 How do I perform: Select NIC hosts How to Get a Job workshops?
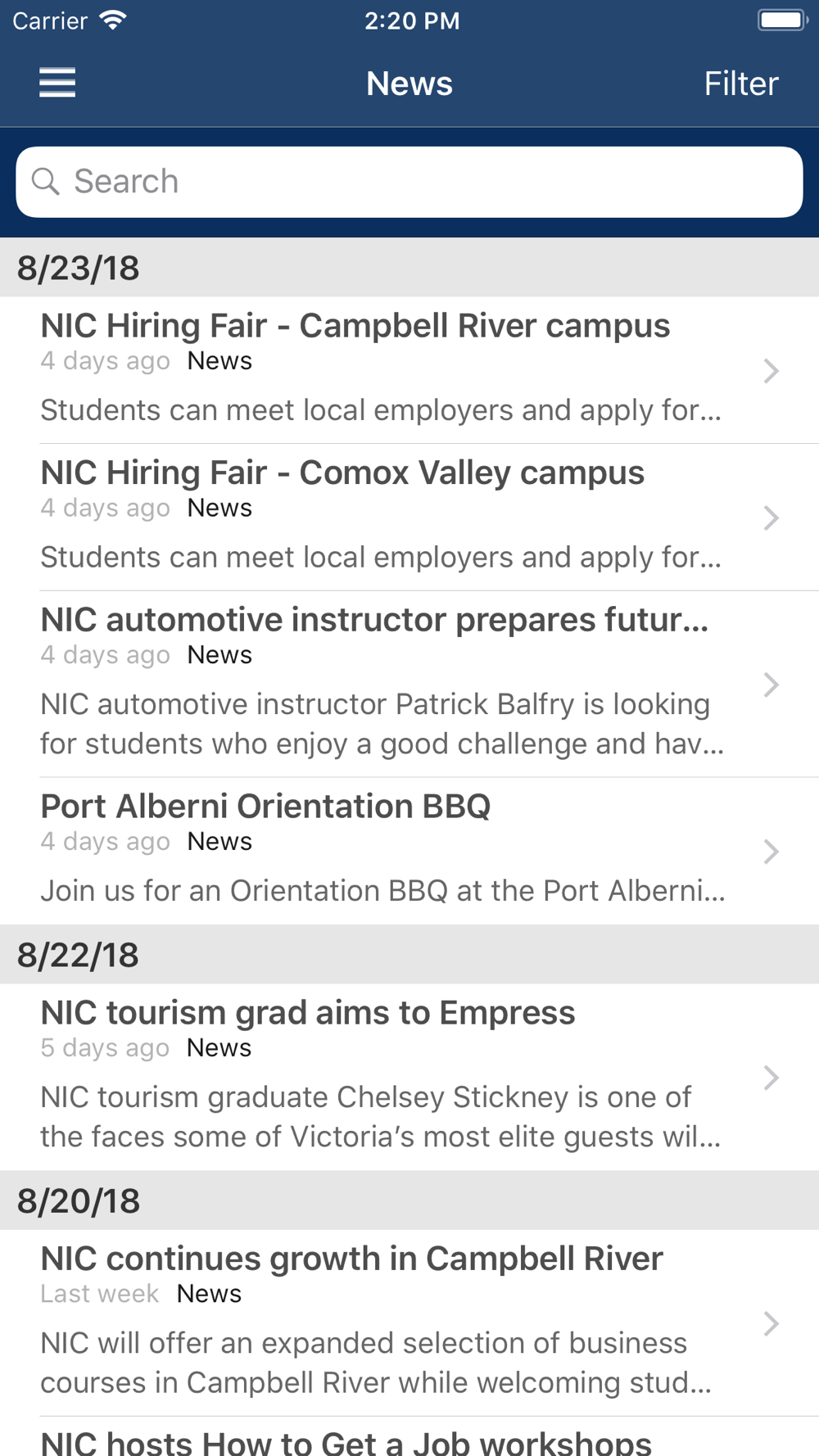409,1437
